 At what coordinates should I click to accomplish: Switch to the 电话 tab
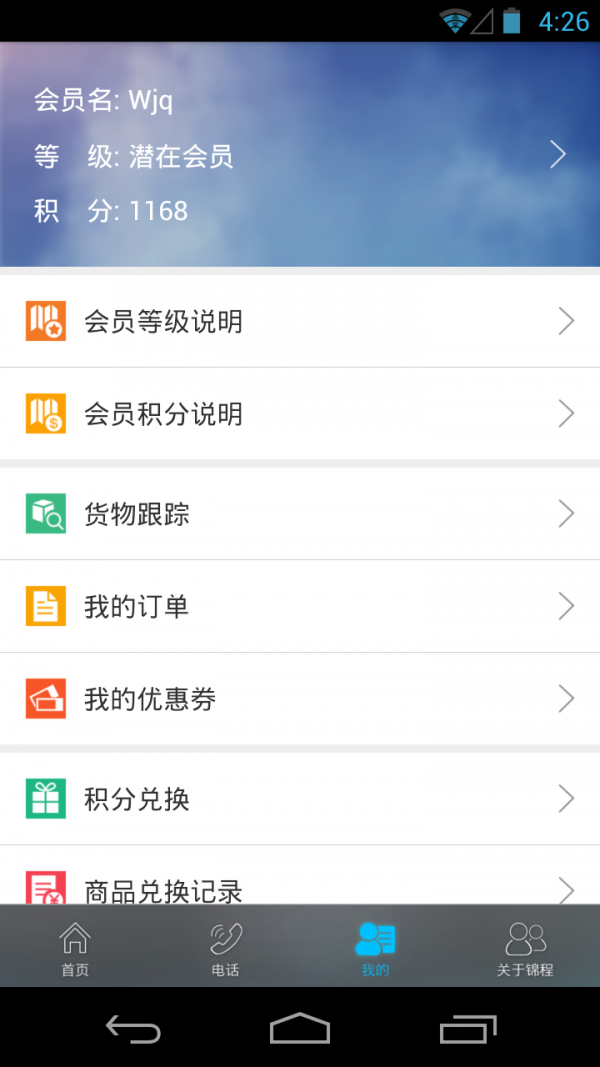coord(225,948)
